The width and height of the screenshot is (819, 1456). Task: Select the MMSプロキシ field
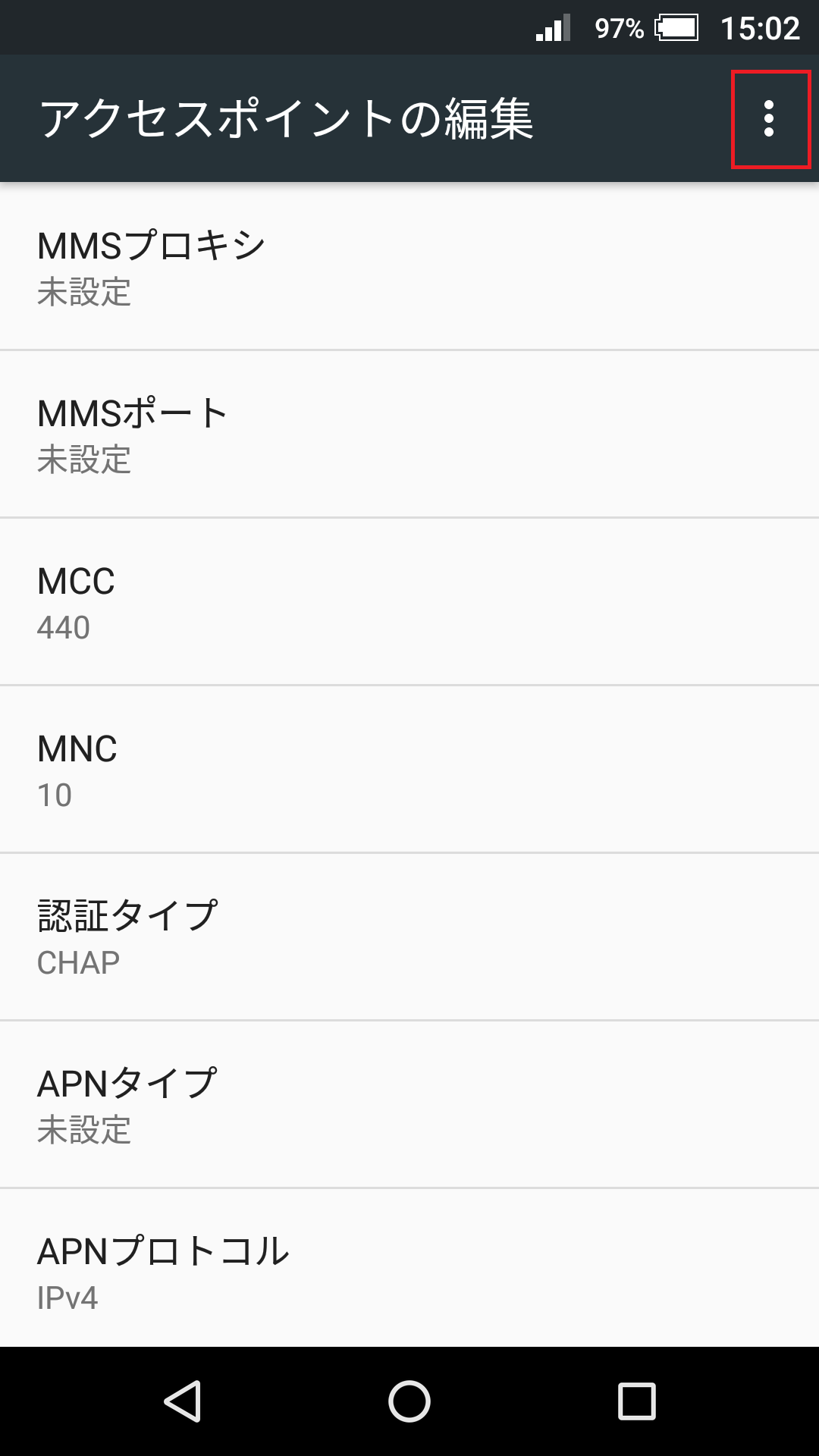click(x=409, y=265)
